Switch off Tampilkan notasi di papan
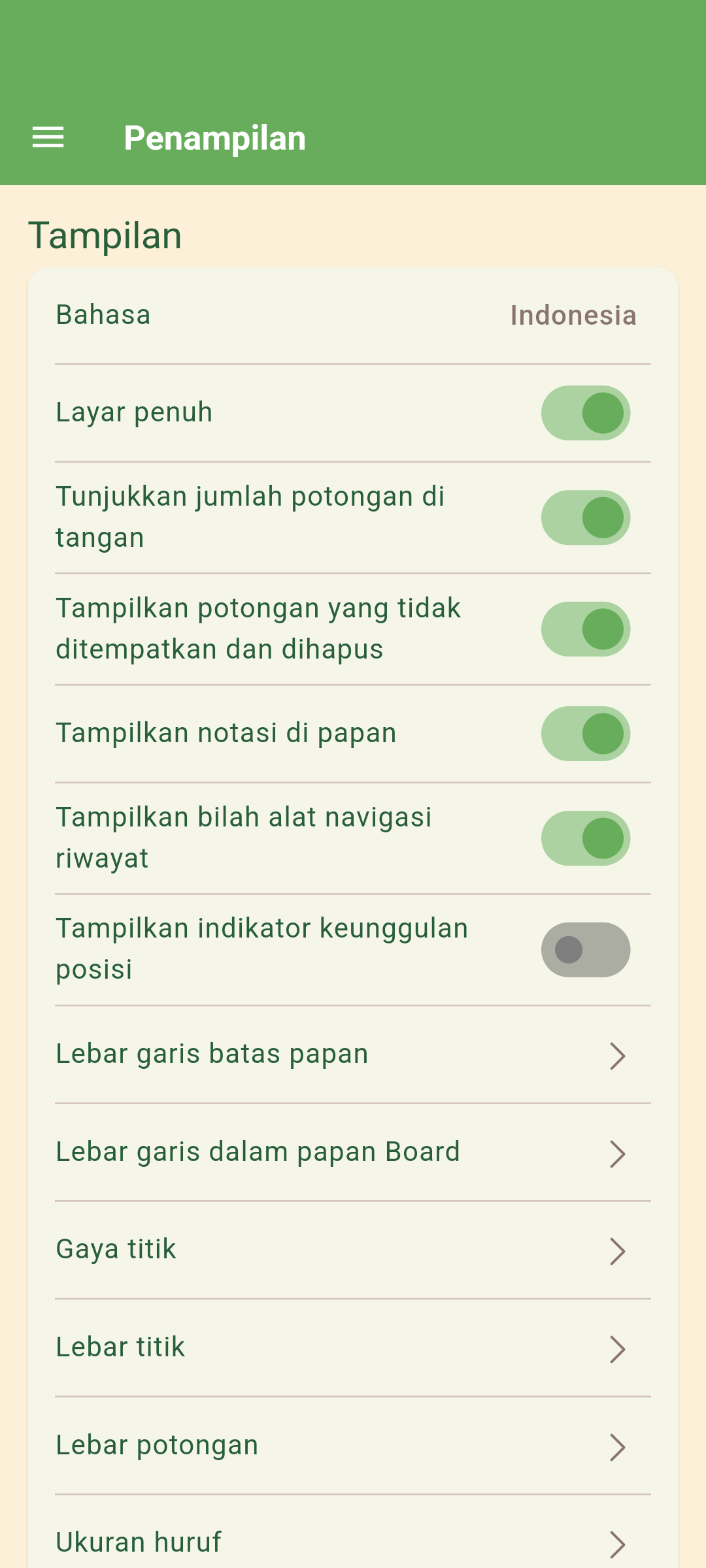This screenshot has width=706, height=1568. point(585,734)
